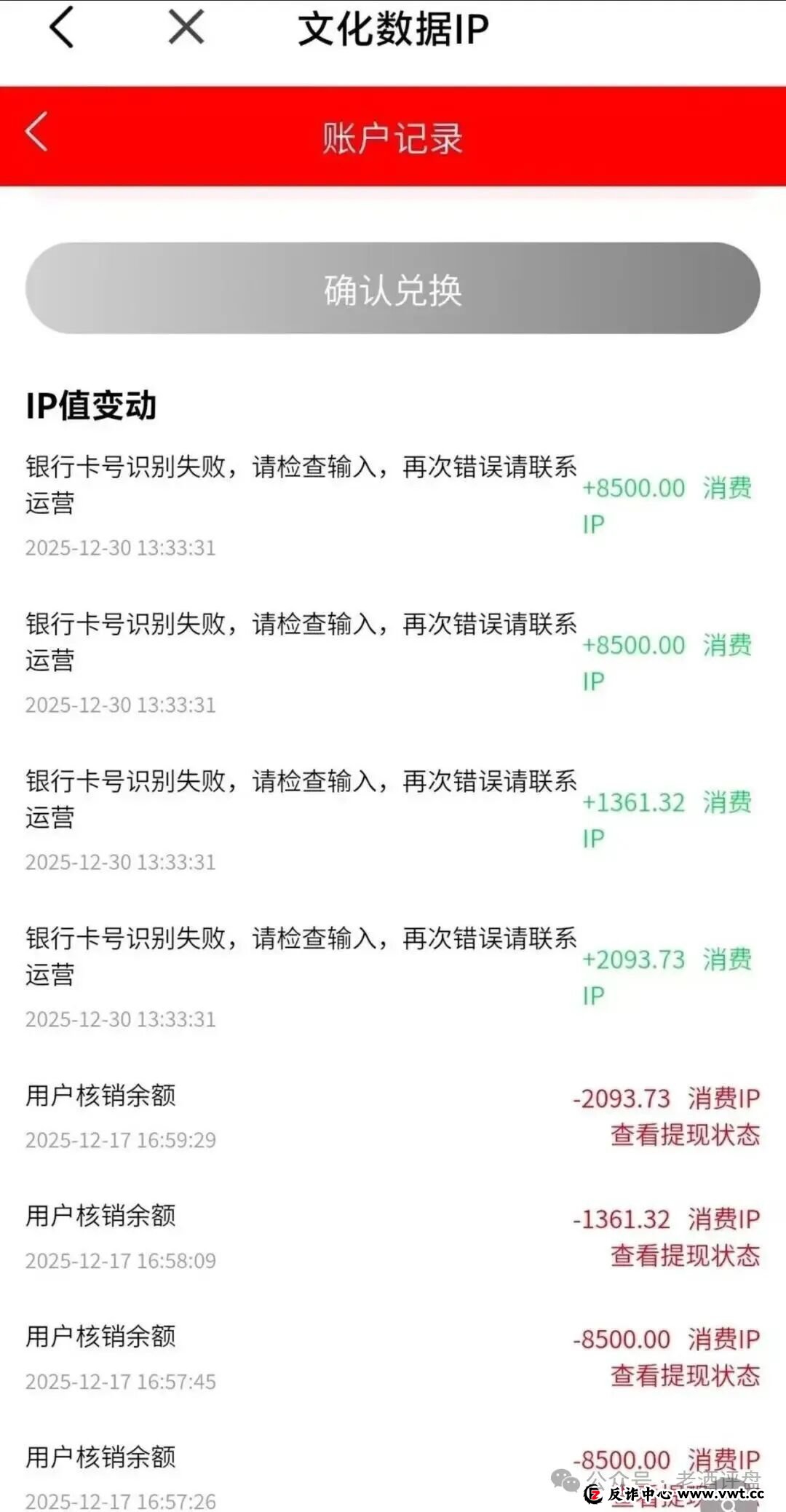Viewport: 786px width, 1512px height.
Task: Select the 账户记录 header bar
Action: click(393, 138)
